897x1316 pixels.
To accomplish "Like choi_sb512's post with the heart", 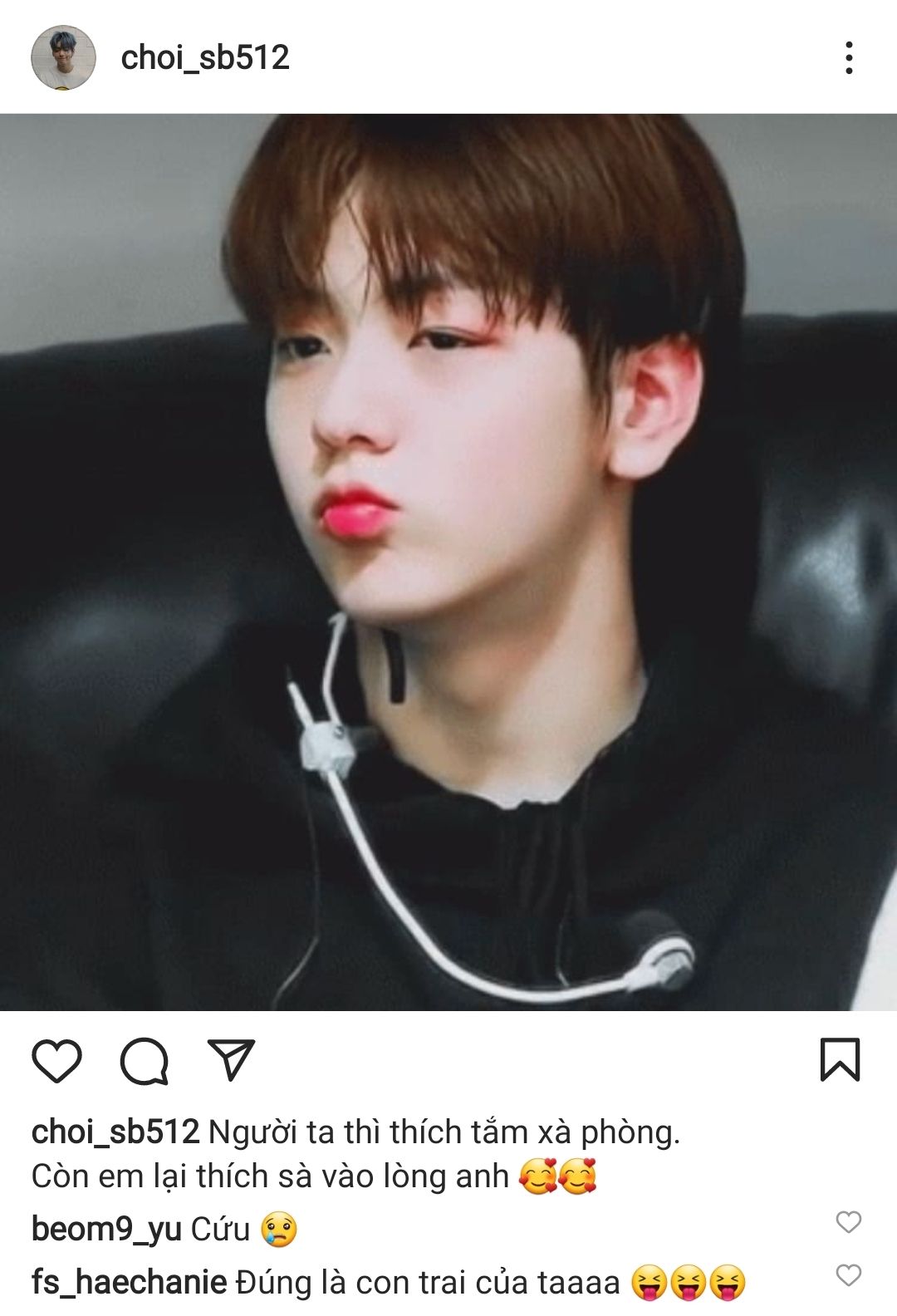I will tap(56, 1061).
